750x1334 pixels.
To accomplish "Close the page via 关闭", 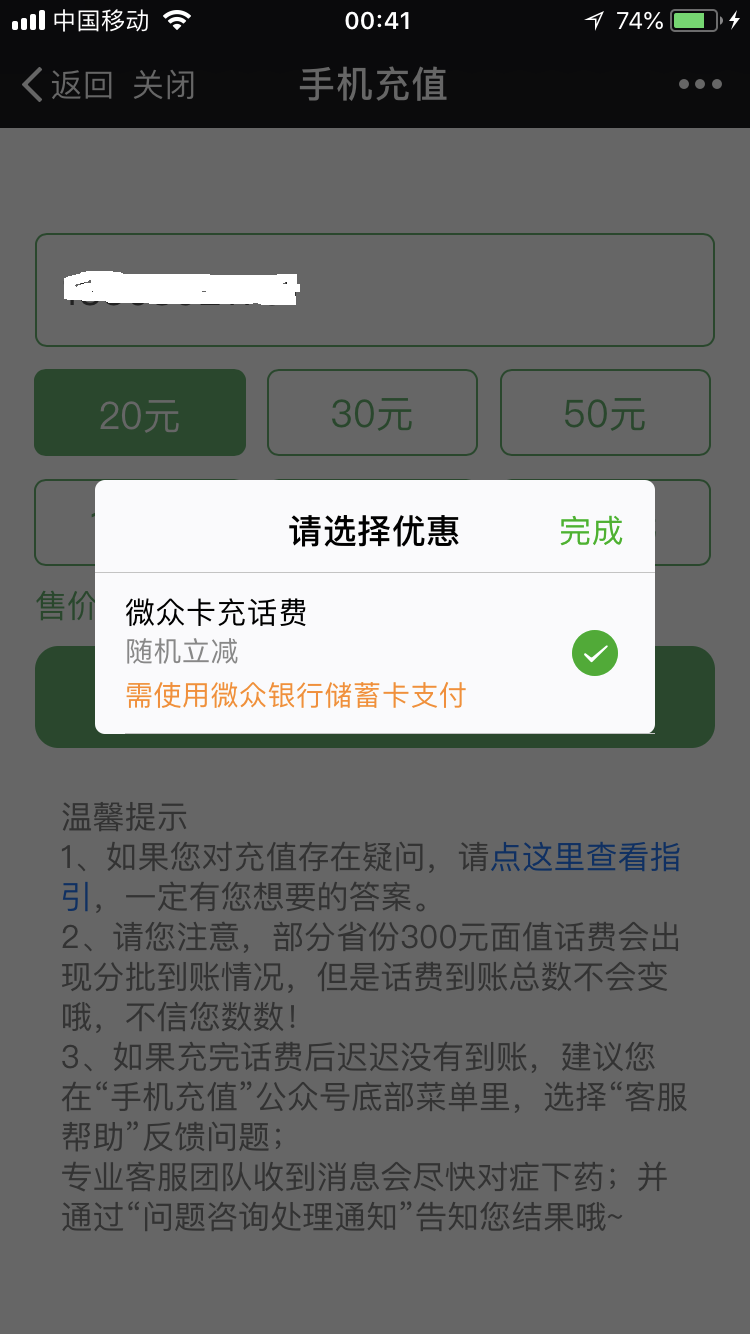I will point(163,85).
